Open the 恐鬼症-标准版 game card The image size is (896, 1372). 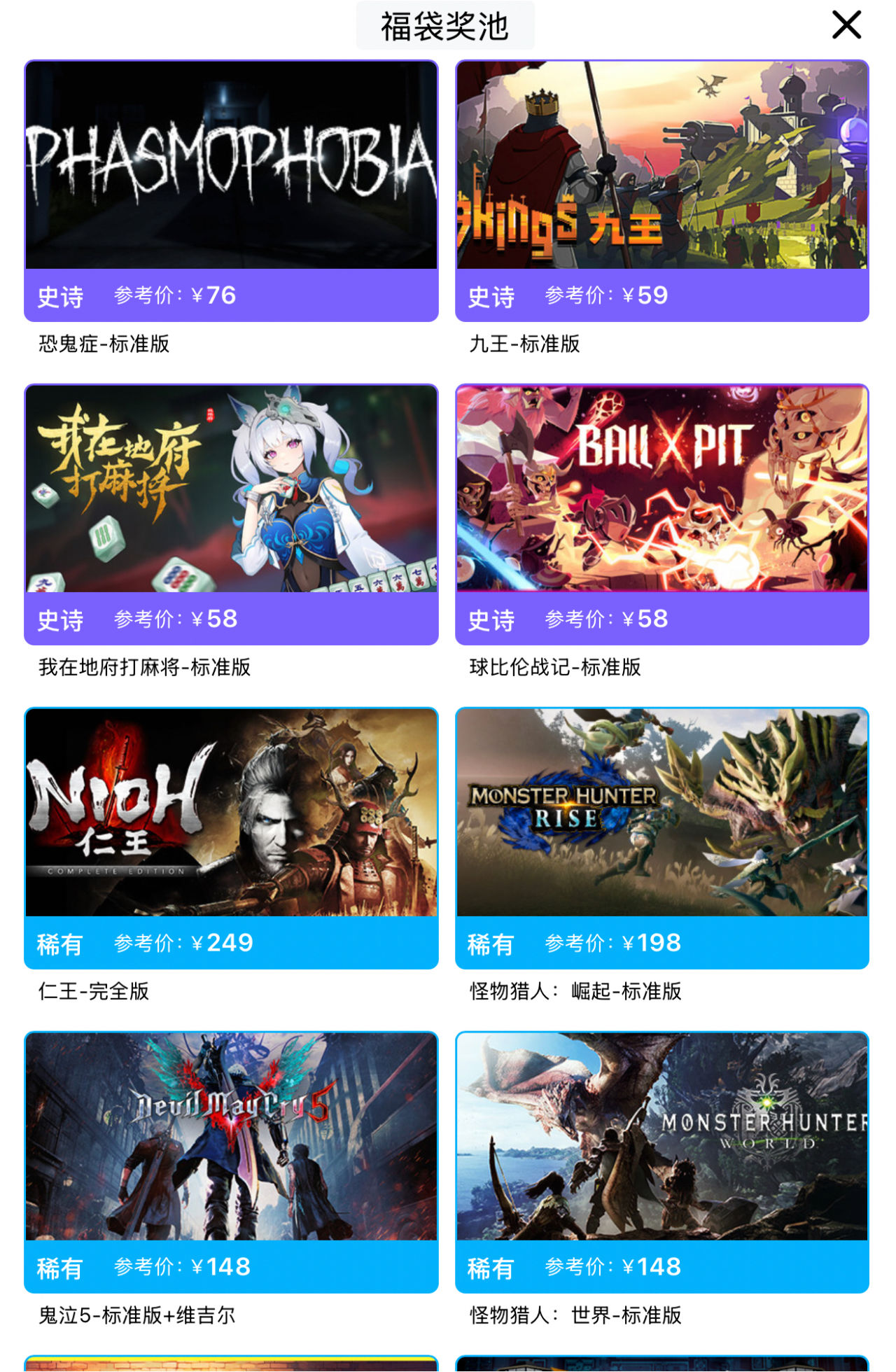coord(231,190)
